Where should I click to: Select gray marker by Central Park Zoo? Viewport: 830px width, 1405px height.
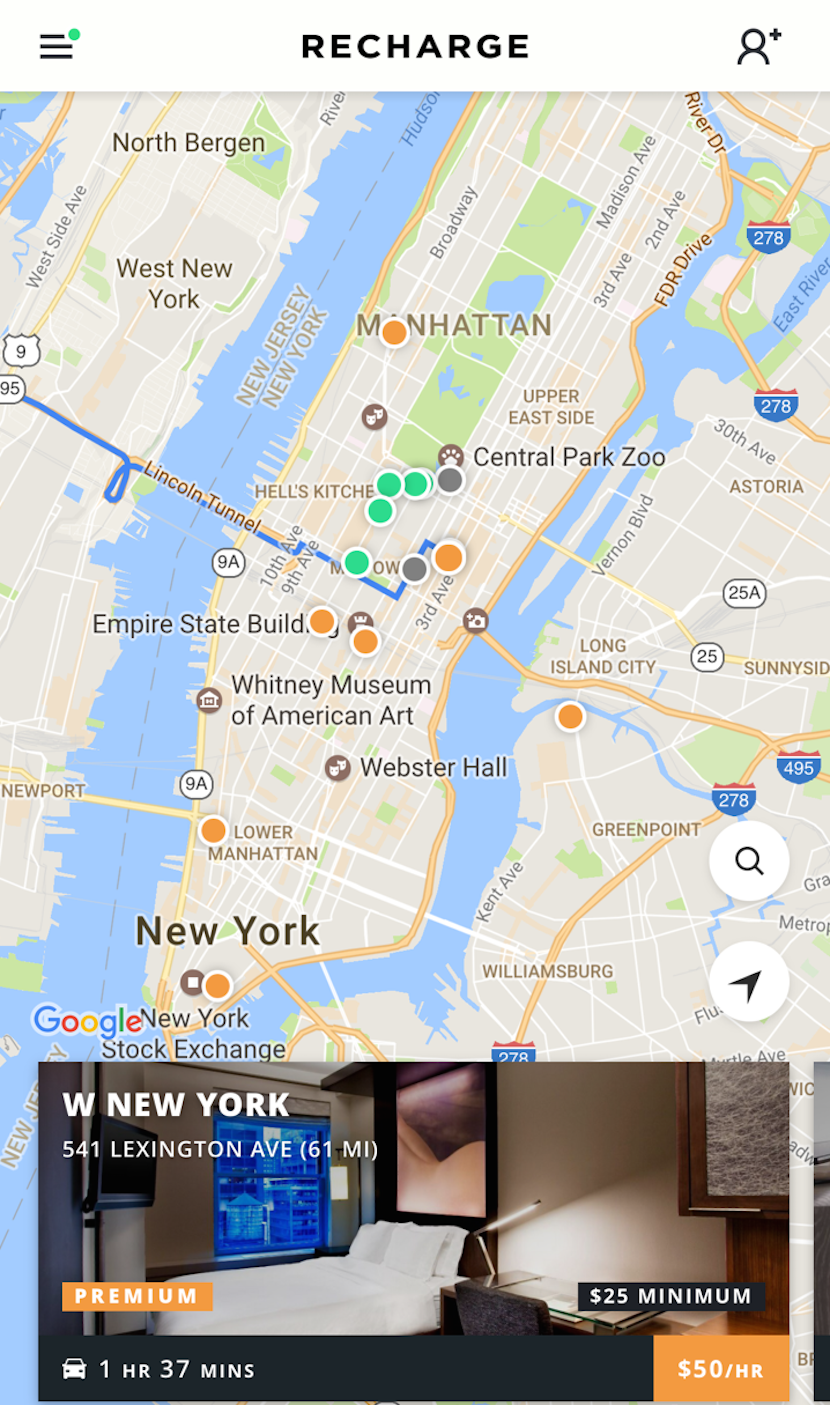451,480
